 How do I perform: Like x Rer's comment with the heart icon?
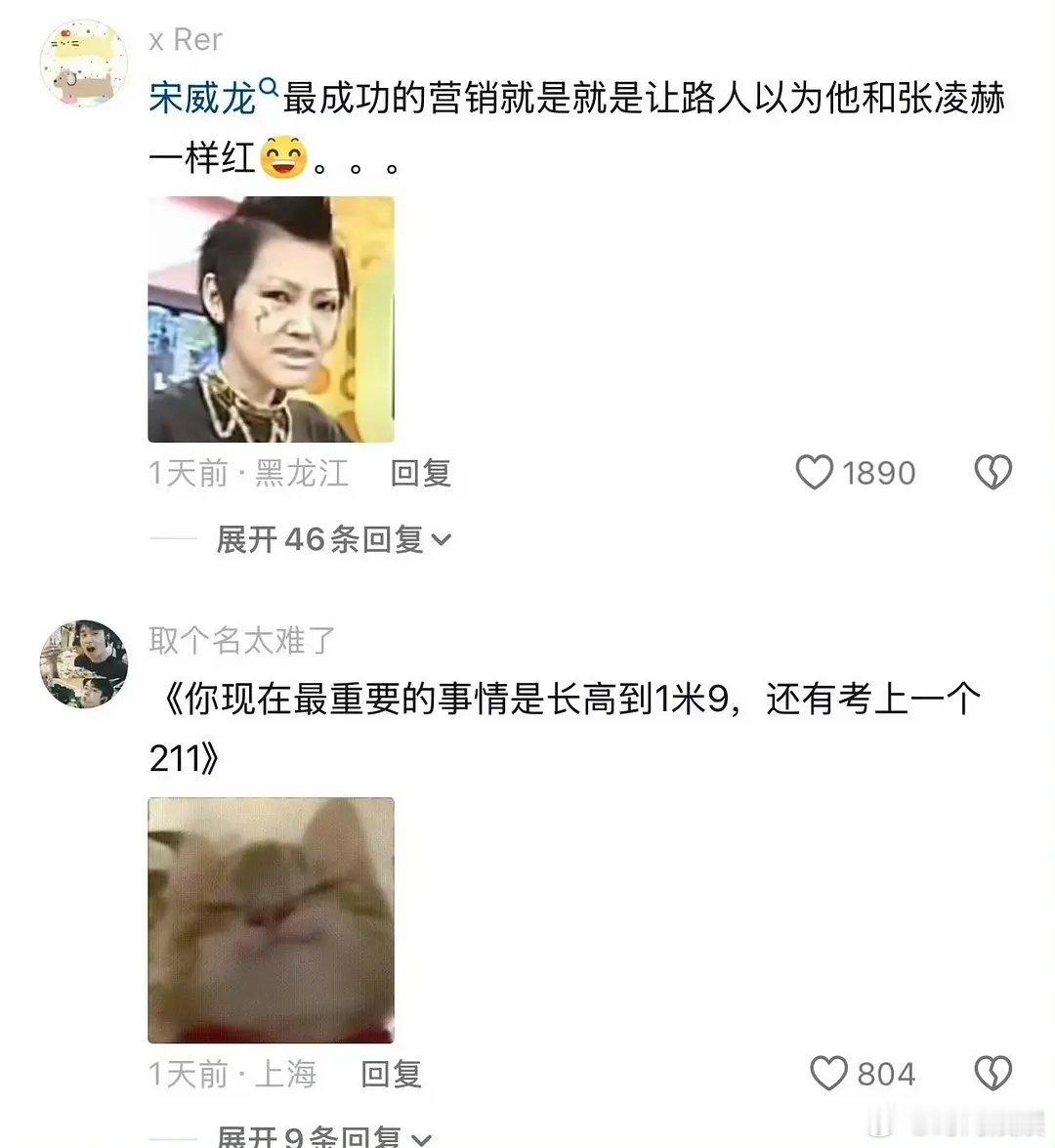tap(814, 472)
